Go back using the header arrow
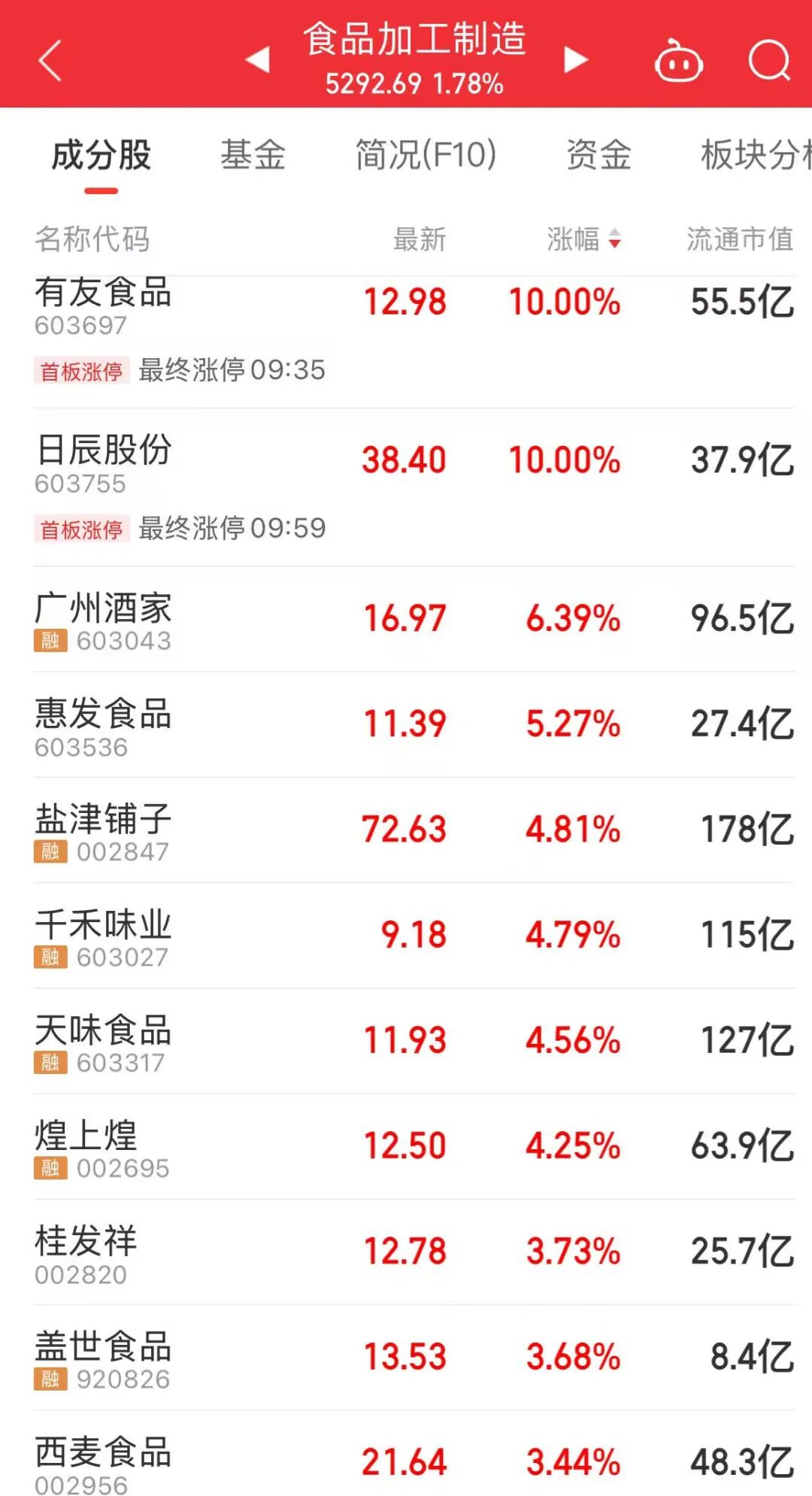This screenshot has width=812, height=1496. pos(50,61)
